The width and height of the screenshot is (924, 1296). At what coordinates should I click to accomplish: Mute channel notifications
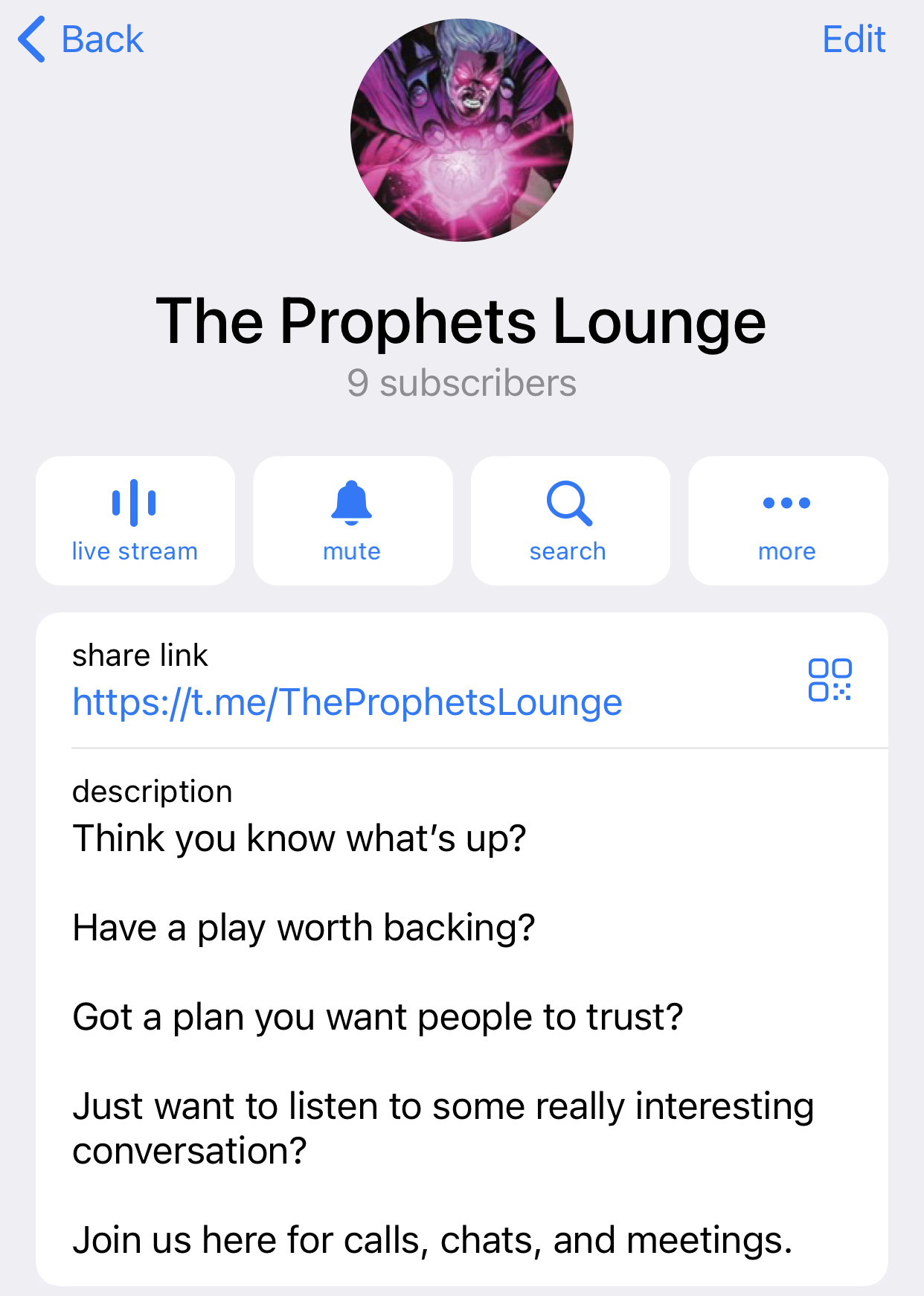[x=353, y=521]
